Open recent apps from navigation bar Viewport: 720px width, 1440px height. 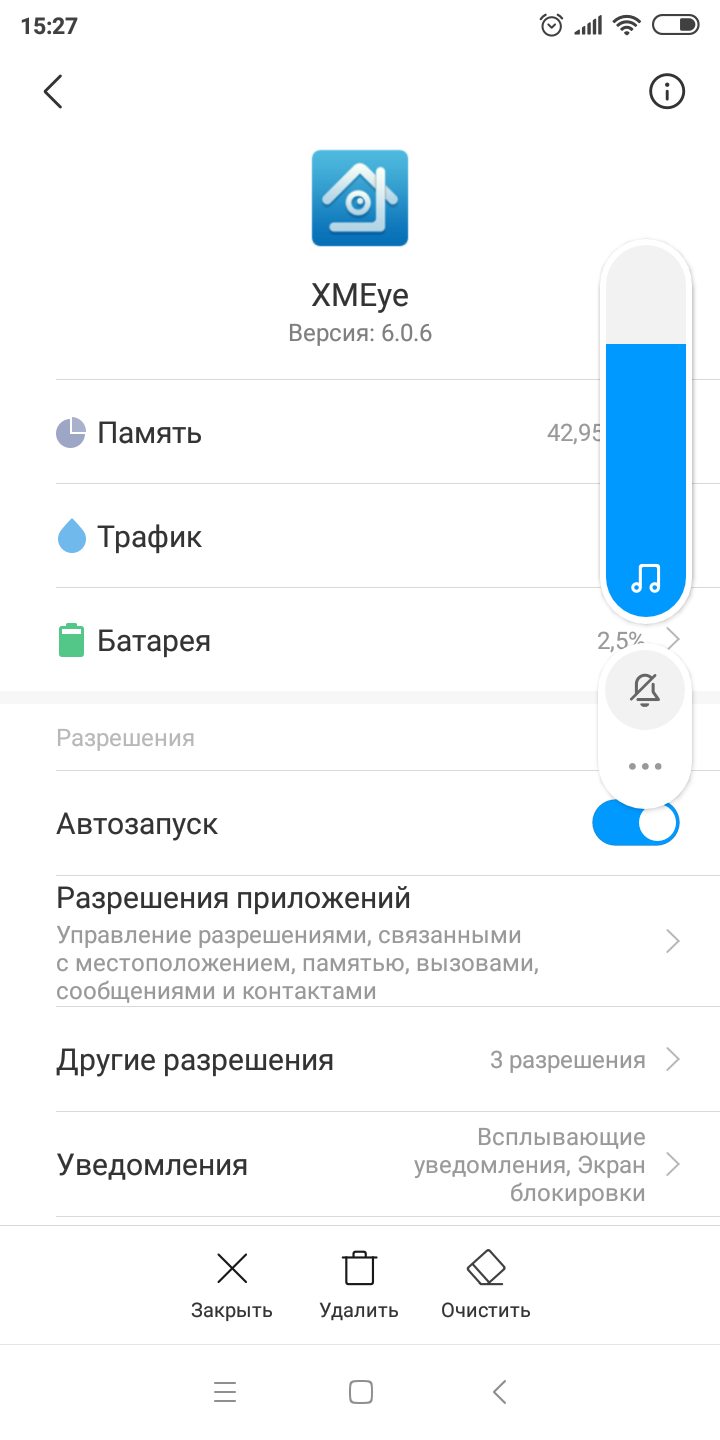coord(225,1392)
